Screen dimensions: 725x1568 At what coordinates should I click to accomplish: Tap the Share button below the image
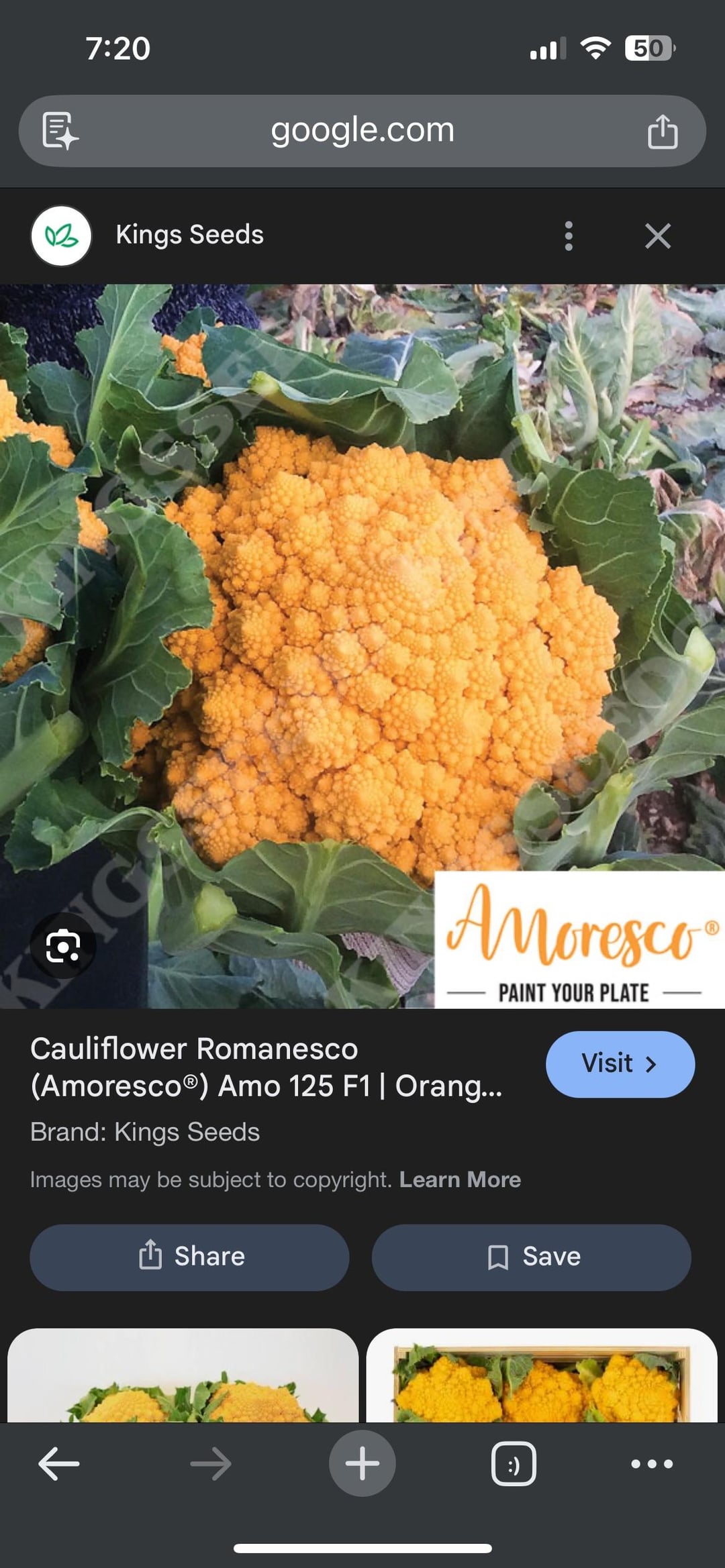pos(189,1257)
